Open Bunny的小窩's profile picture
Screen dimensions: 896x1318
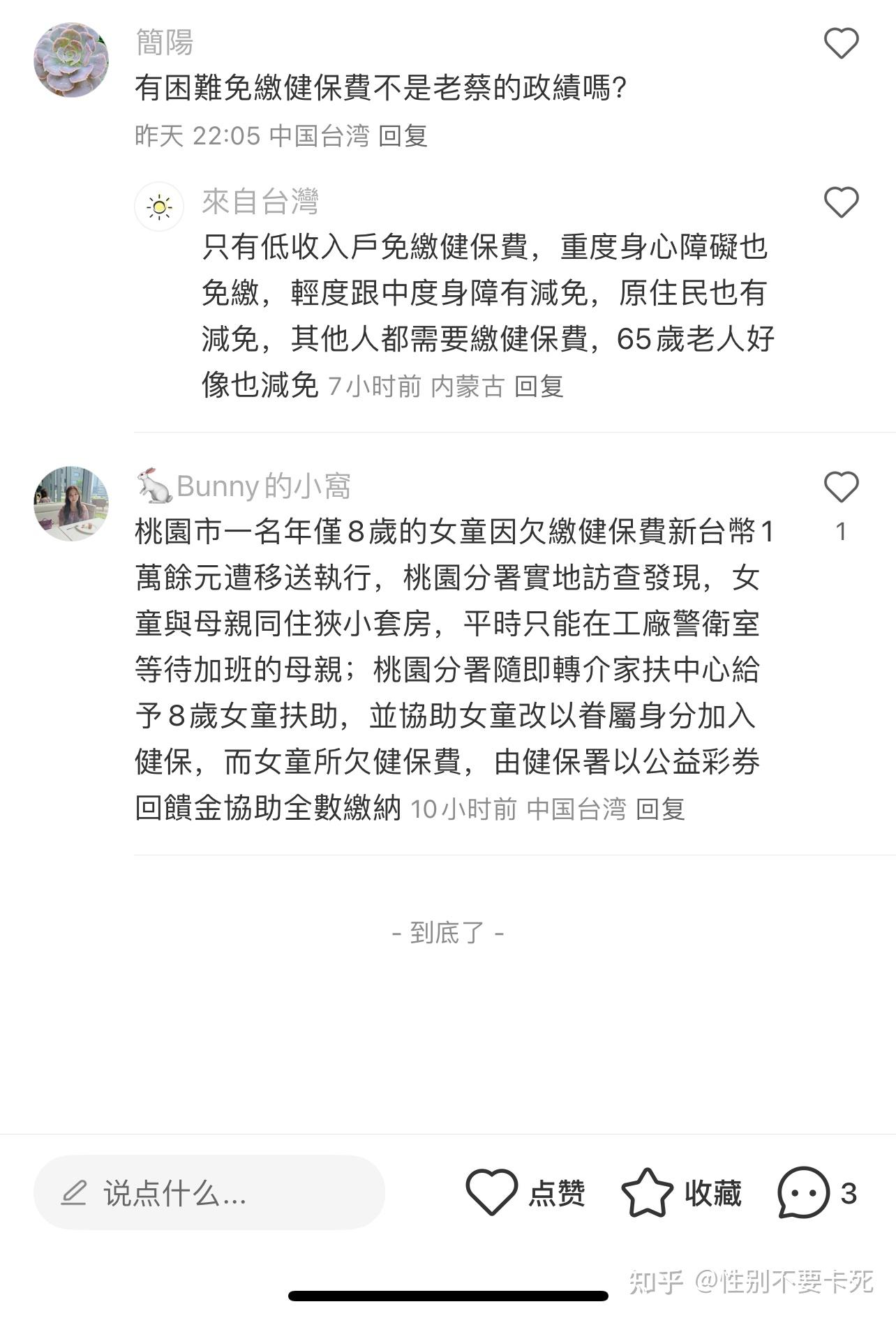tap(71, 503)
